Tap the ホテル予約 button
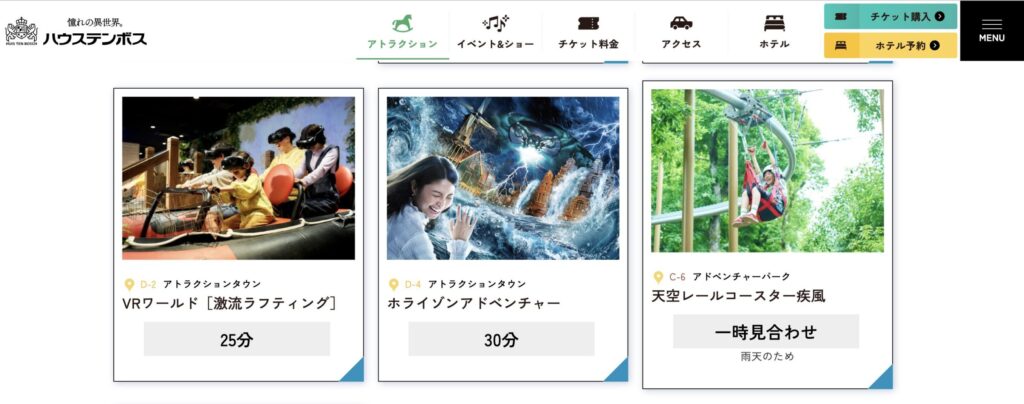 tap(890, 46)
